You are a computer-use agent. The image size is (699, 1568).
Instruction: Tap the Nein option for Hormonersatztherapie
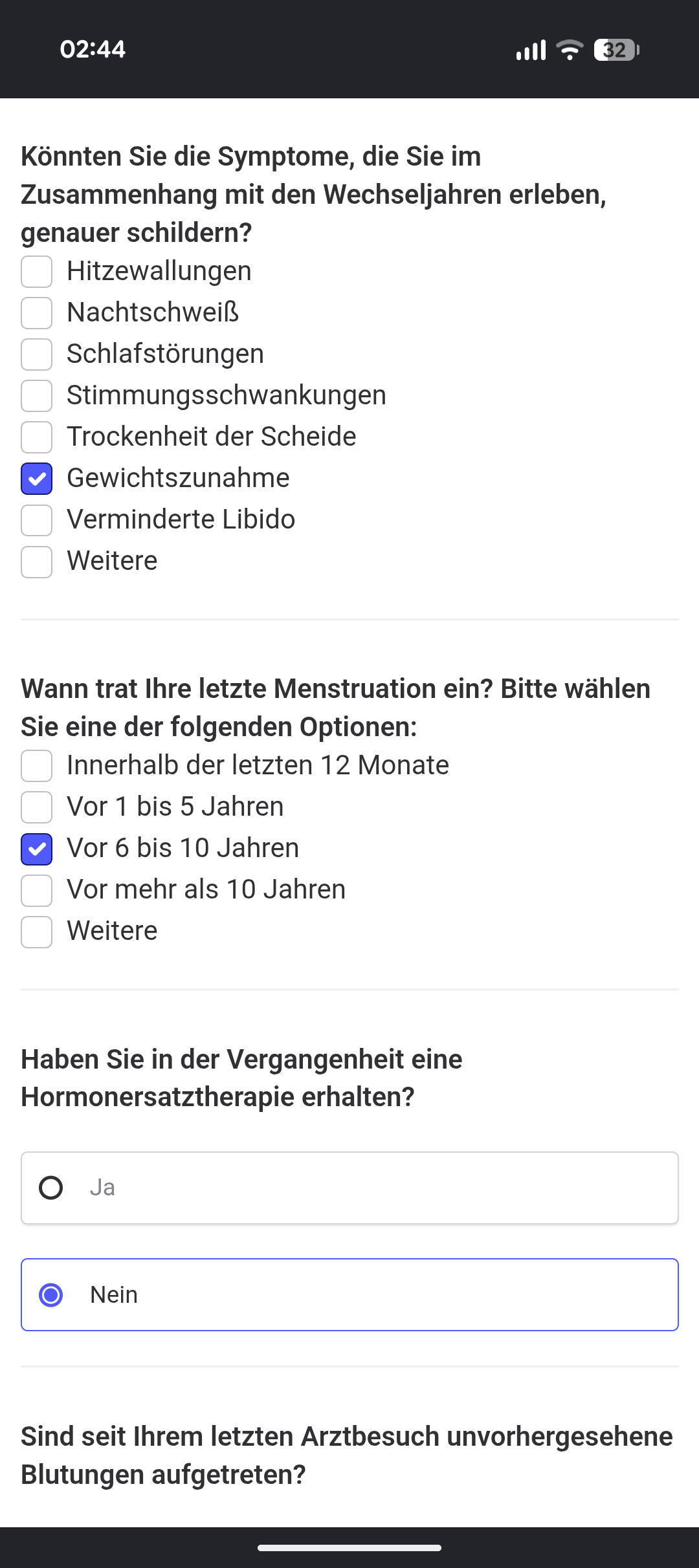[x=349, y=1294]
